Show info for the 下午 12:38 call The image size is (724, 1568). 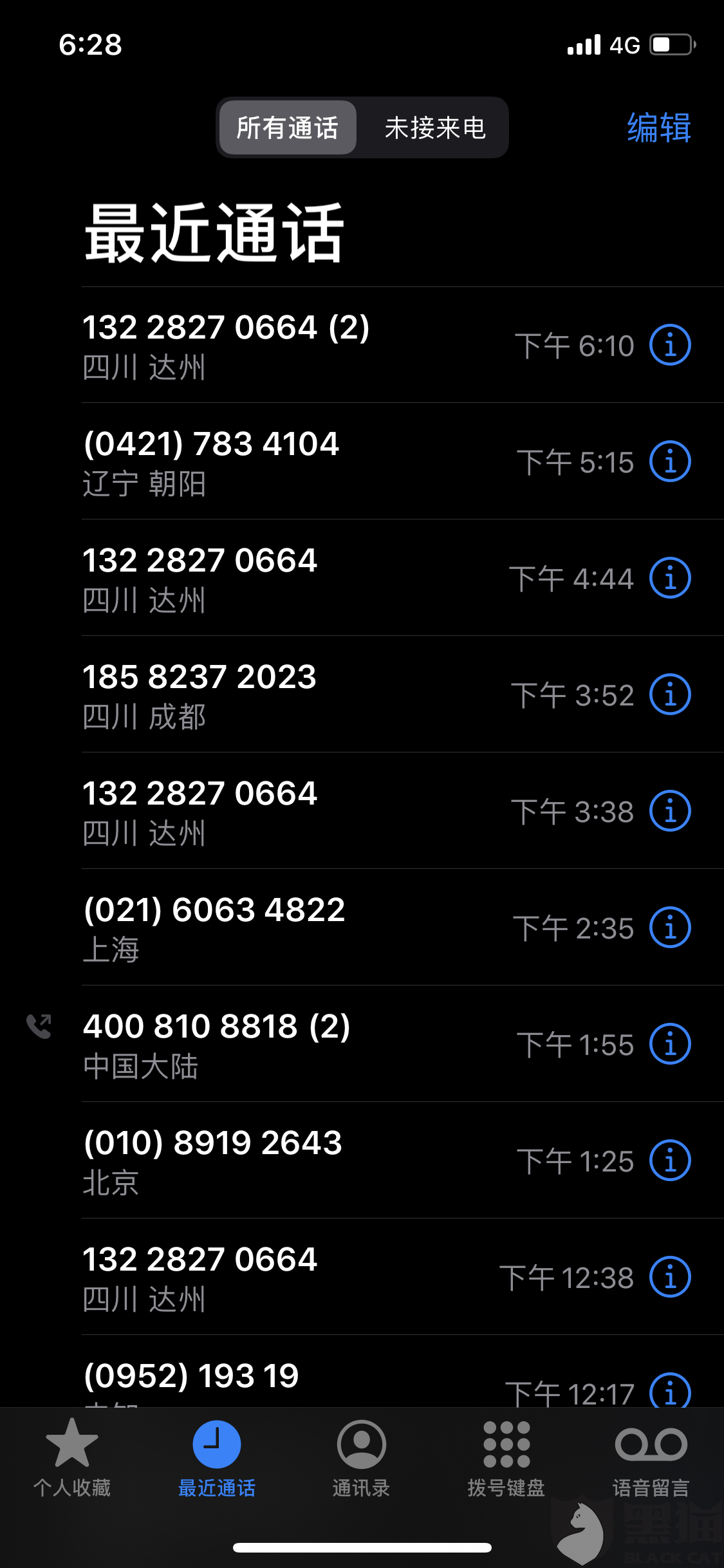pos(670,1277)
